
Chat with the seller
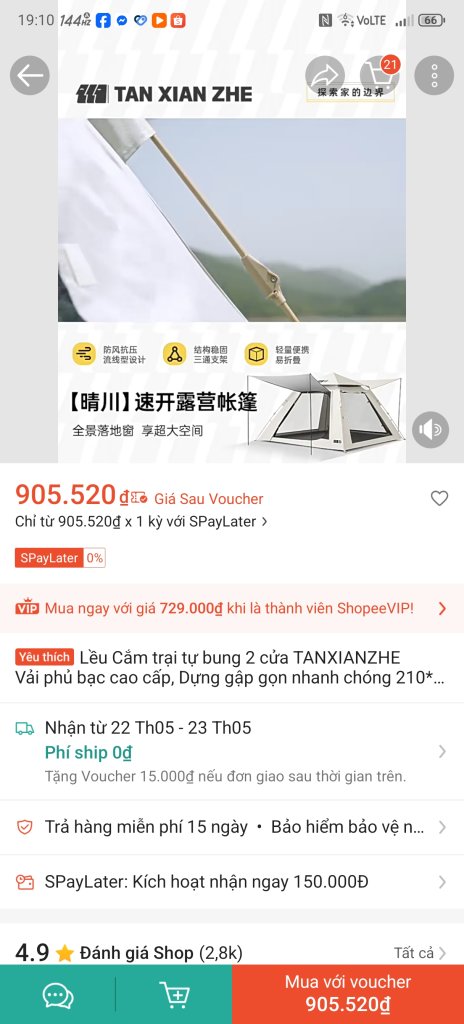pyautogui.click(x=58, y=995)
